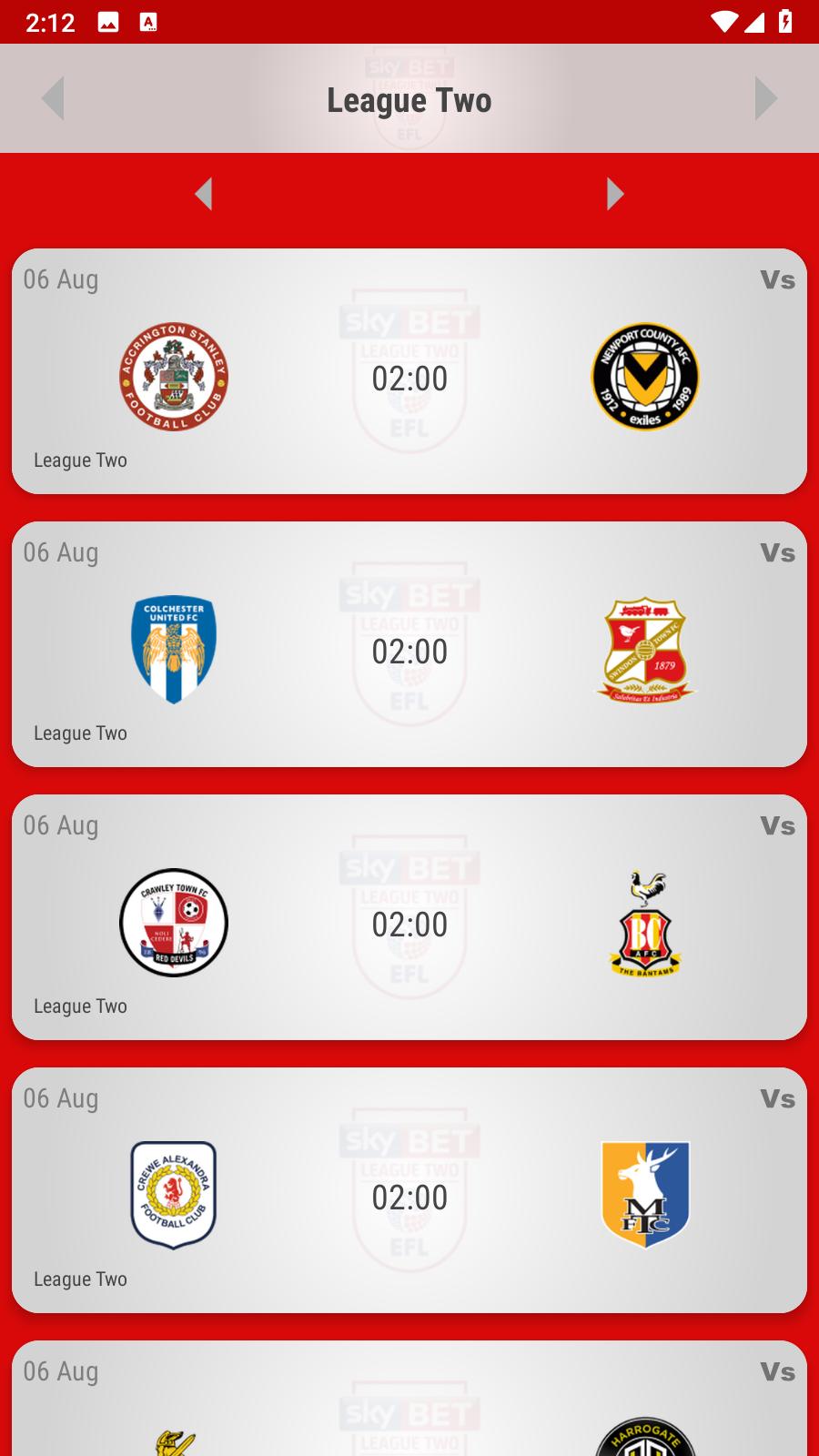The image size is (819, 1456).
Task: Tap the left arrow on the red bar
Action: pos(204,194)
